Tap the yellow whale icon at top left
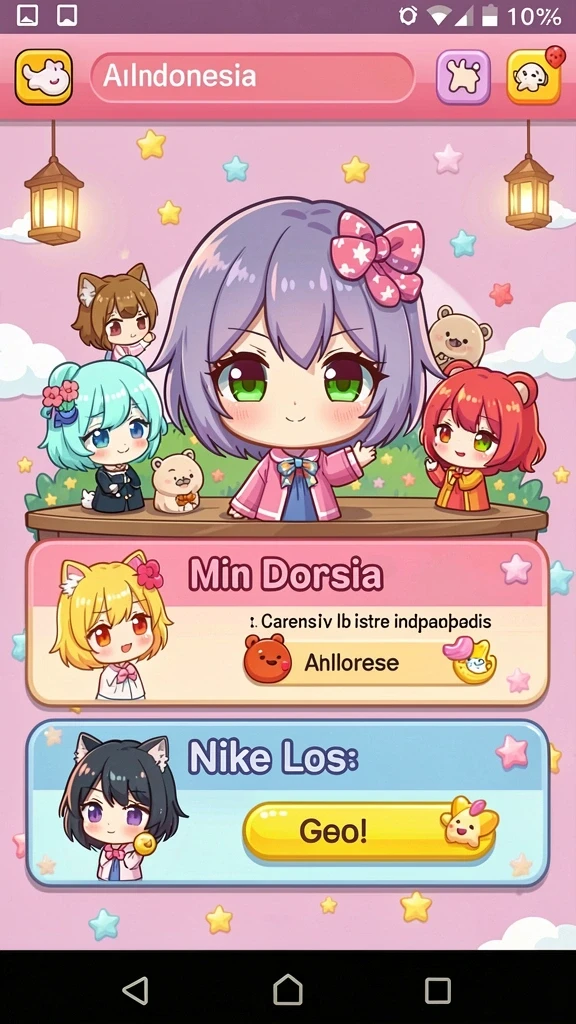The height and width of the screenshot is (1024, 576). click(x=44, y=77)
